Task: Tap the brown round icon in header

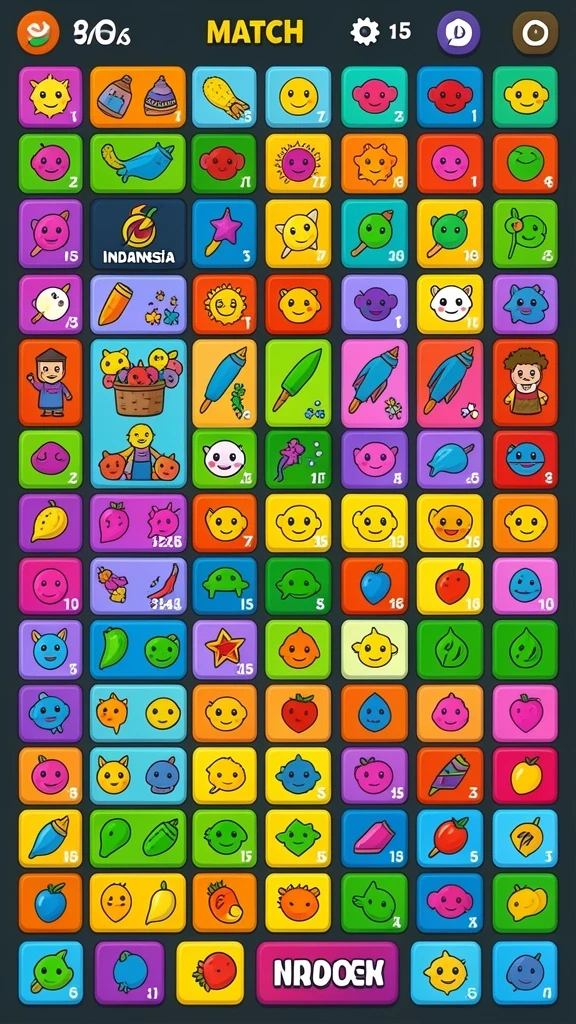Action: [535, 33]
